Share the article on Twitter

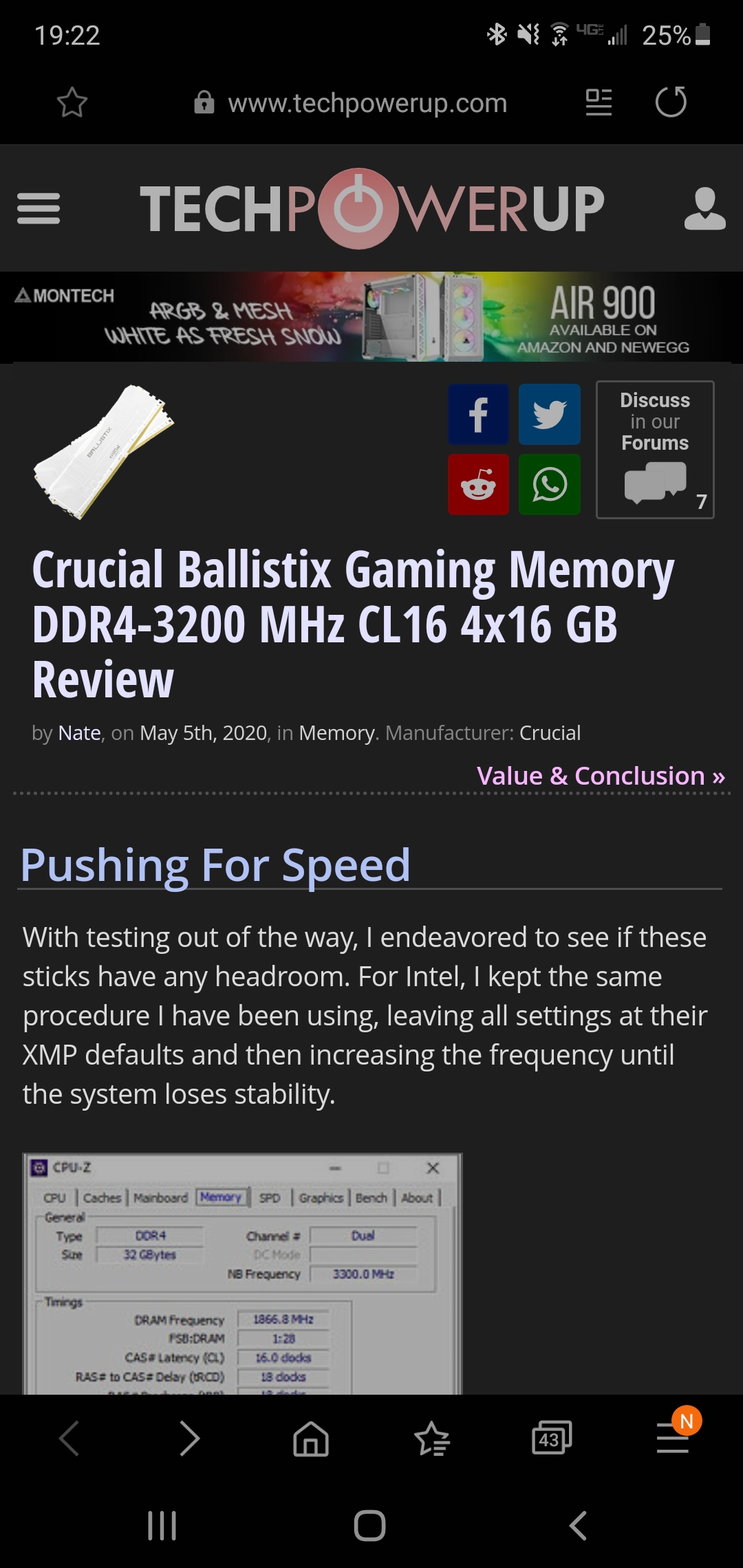click(x=549, y=415)
